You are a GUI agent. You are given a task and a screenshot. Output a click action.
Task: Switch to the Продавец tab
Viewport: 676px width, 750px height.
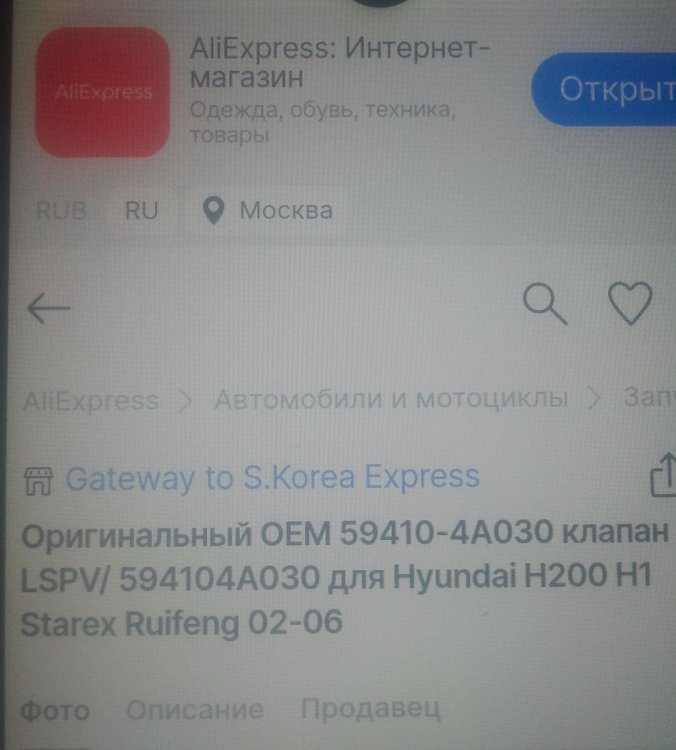tap(371, 709)
